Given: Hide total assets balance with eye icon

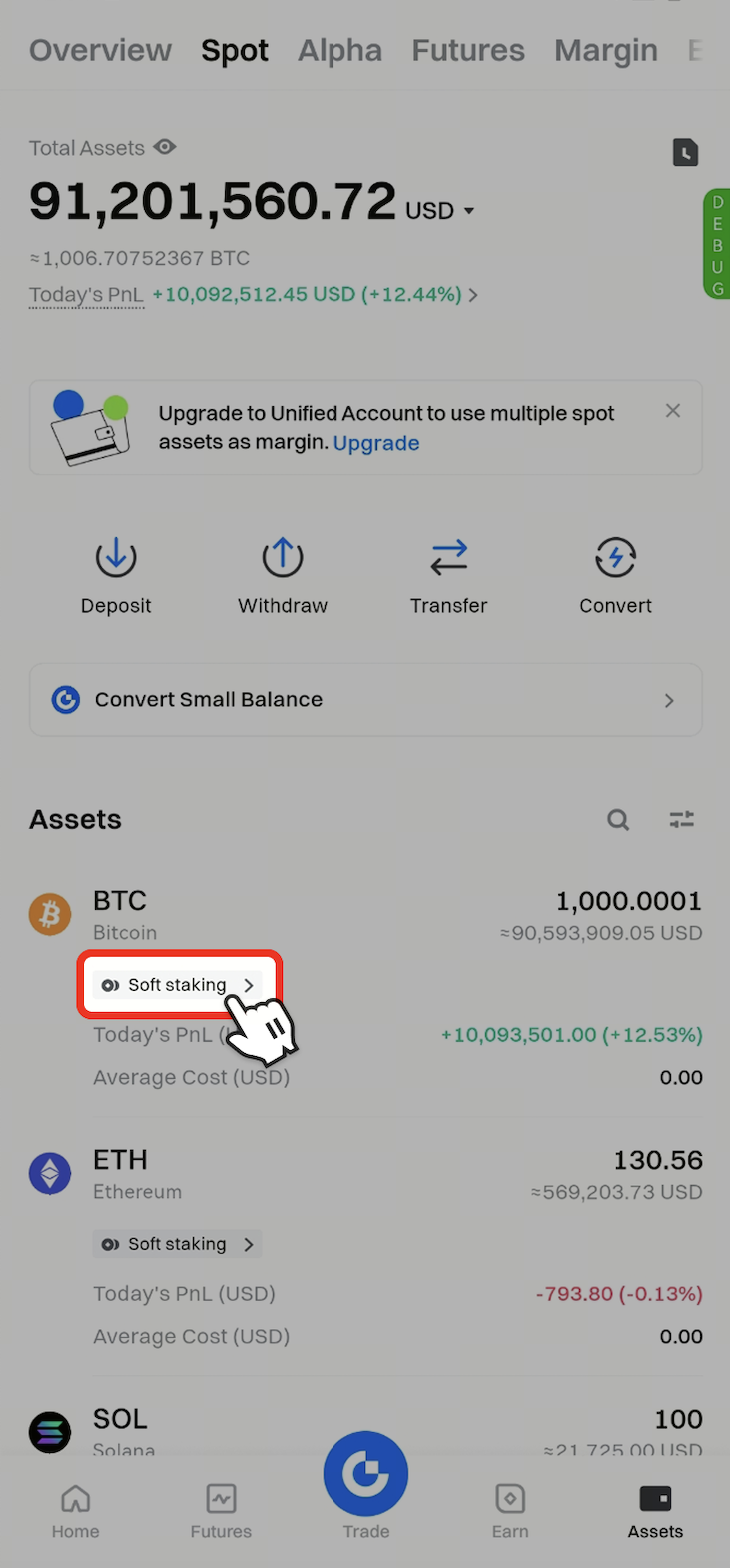Looking at the screenshot, I should pyautogui.click(x=165, y=147).
